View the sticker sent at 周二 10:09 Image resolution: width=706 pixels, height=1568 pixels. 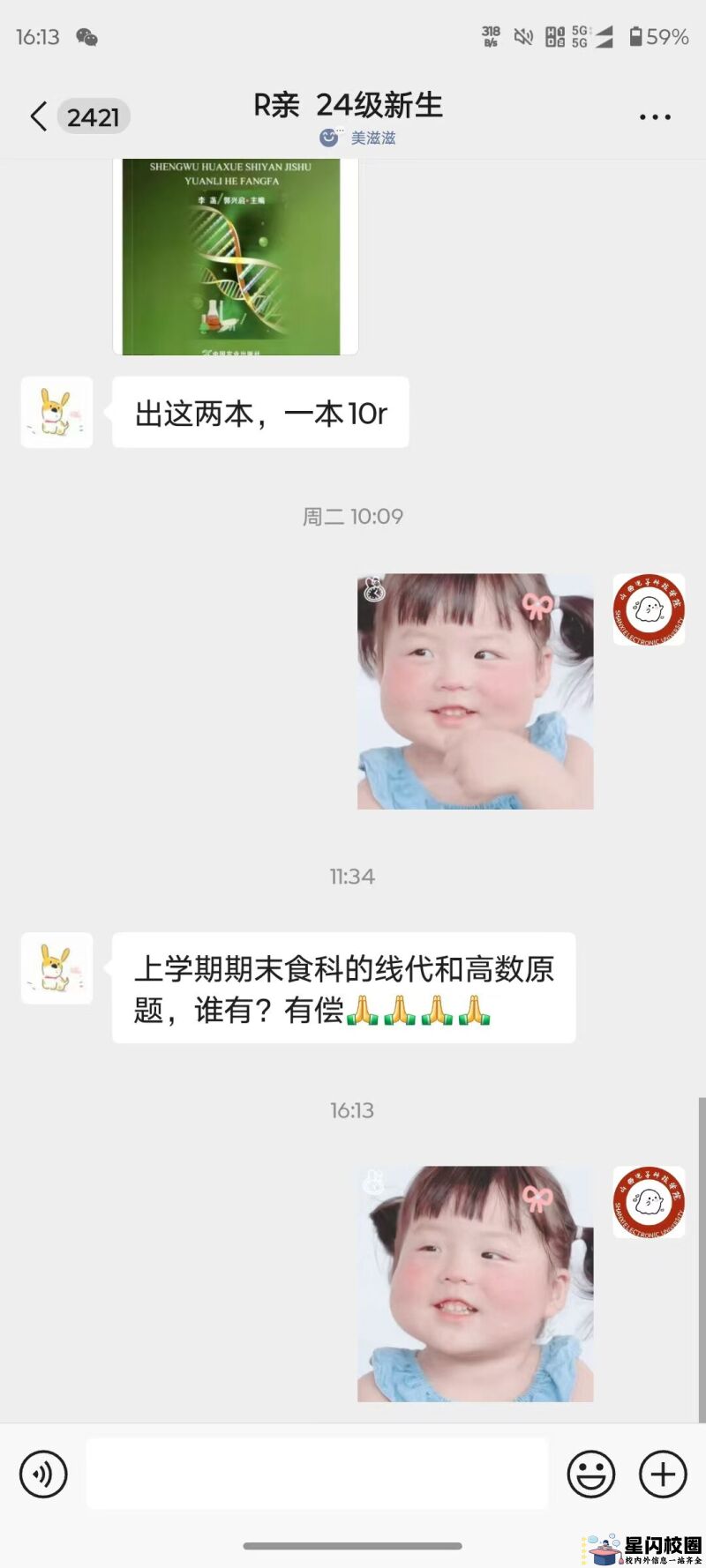point(475,691)
